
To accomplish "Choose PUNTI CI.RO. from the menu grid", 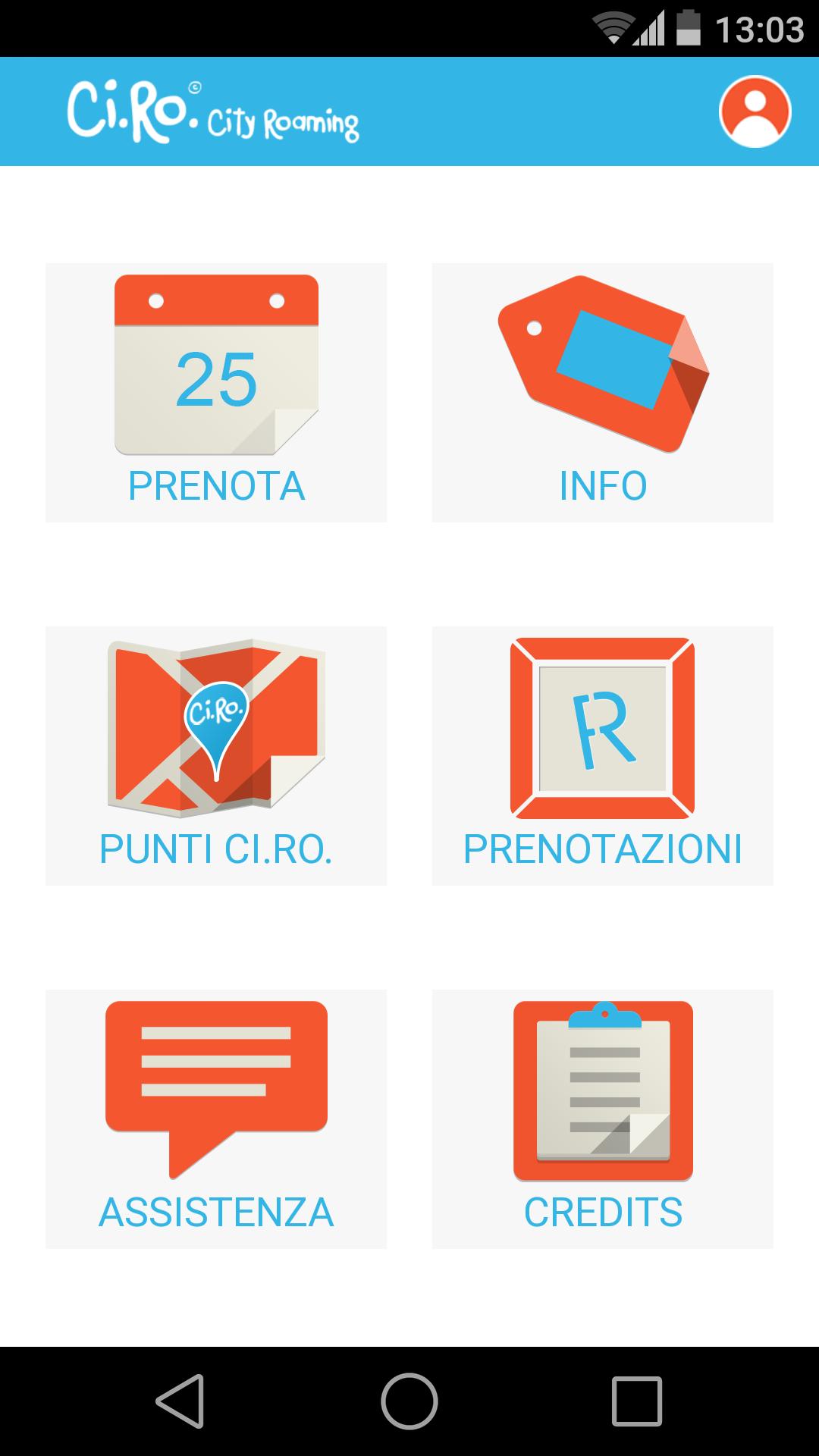I will [216, 849].
